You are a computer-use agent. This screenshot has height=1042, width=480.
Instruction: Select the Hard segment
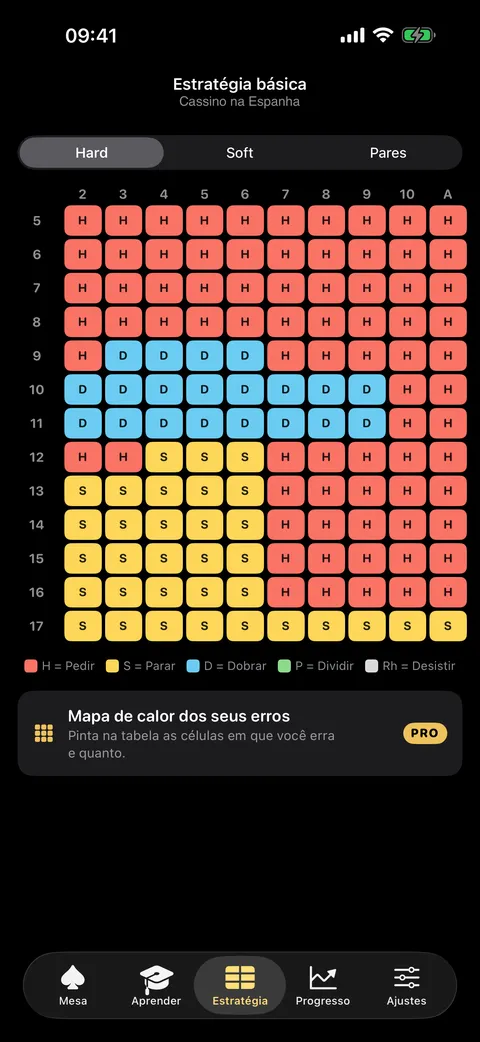click(92, 153)
